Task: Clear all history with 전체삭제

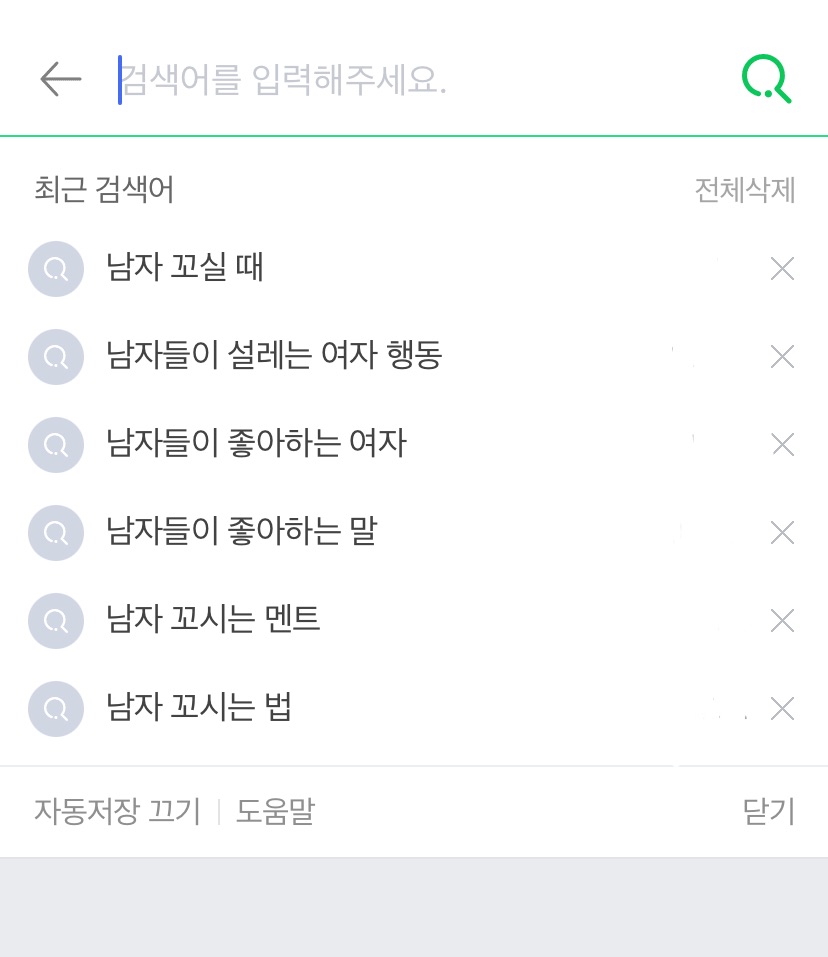Action: pyautogui.click(x=745, y=190)
